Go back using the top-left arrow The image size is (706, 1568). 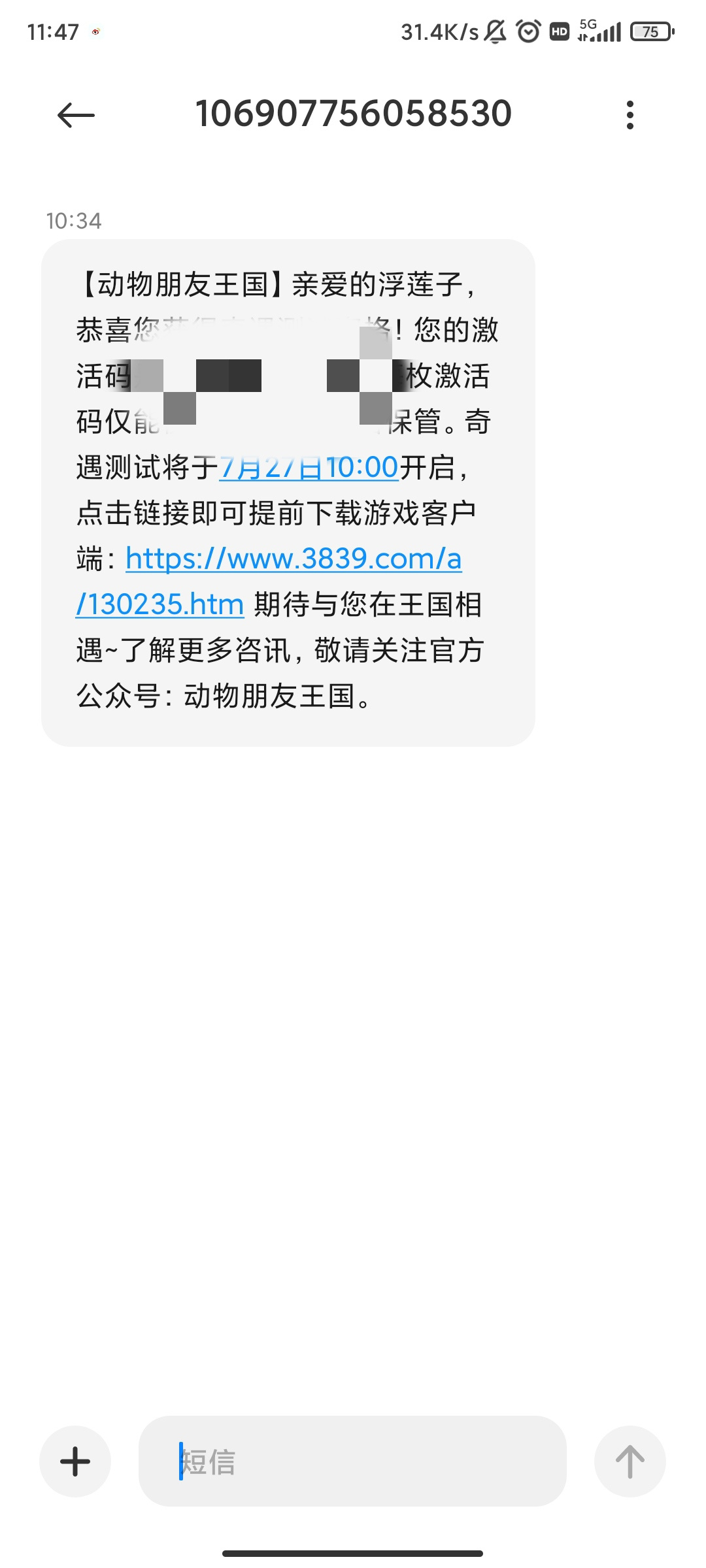76,116
